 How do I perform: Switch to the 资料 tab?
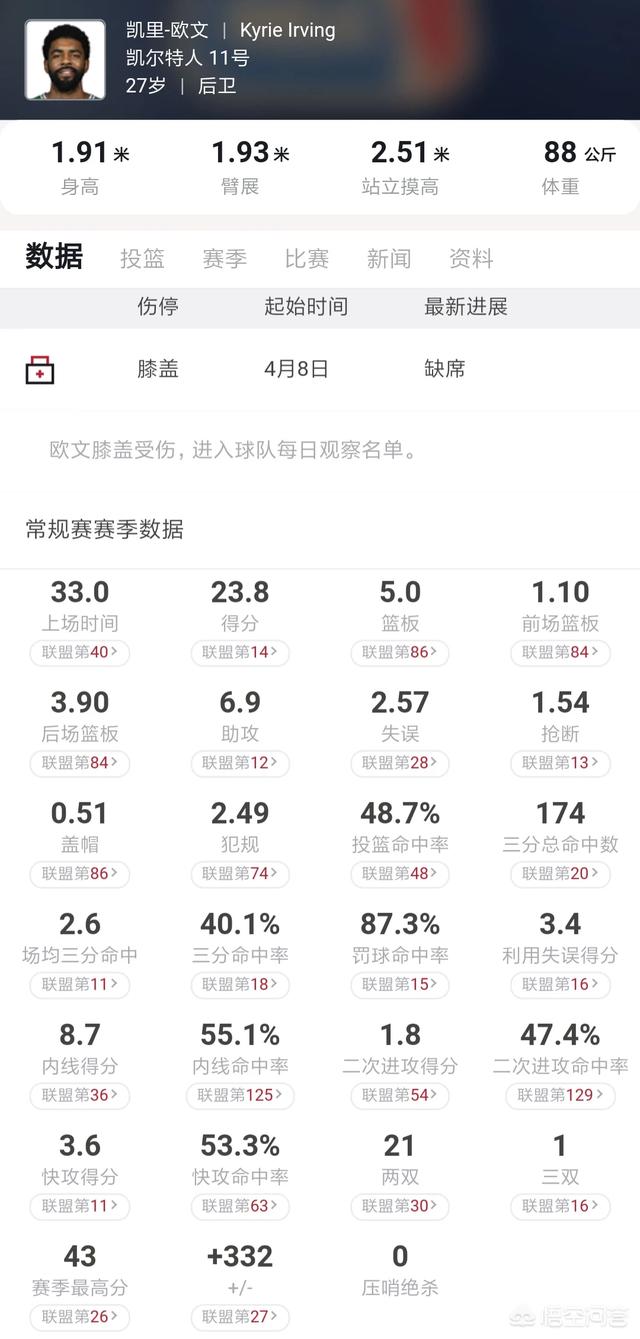pos(470,259)
